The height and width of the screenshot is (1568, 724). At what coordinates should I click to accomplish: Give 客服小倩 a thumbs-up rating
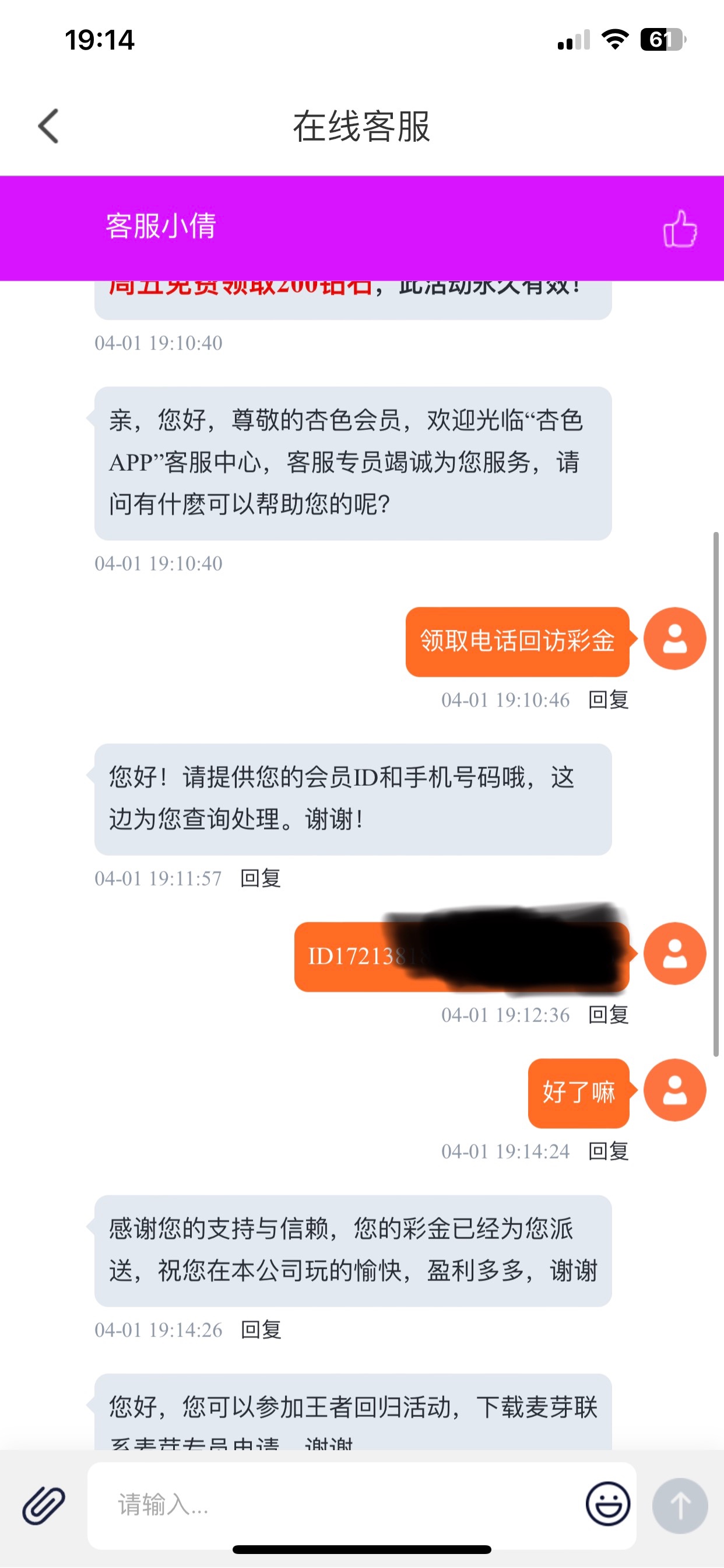pyautogui.click(x=680, y=229)
